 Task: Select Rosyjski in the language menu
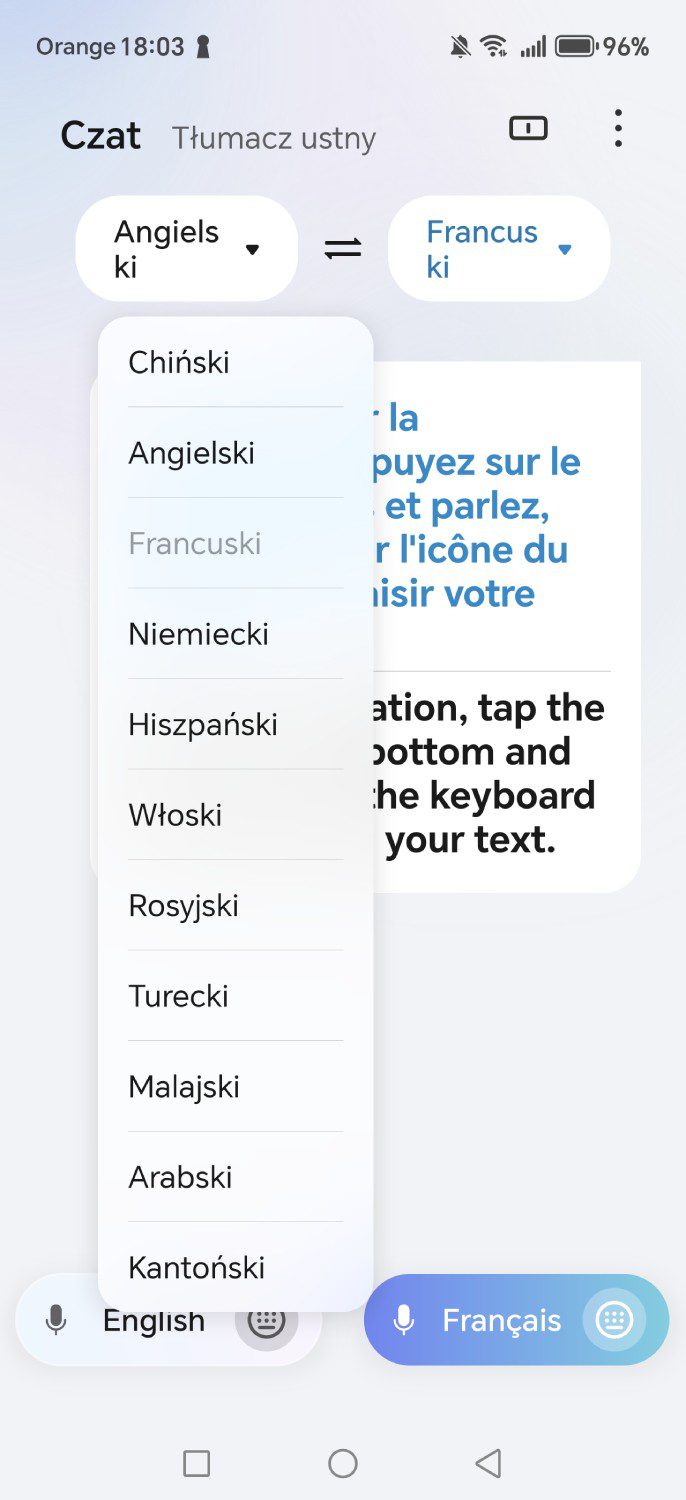235,906
